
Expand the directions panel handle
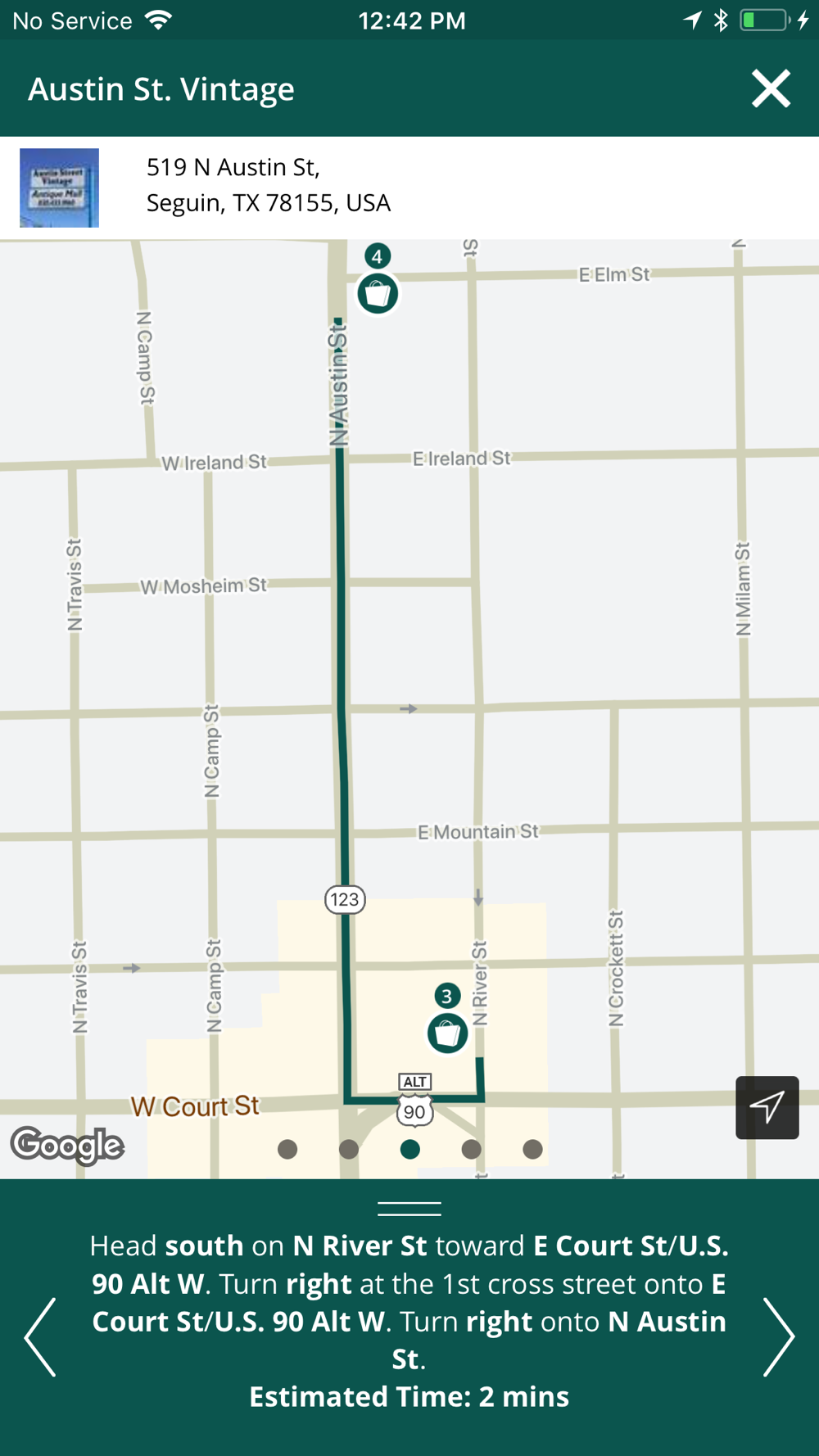click(x=409, y=1208)
